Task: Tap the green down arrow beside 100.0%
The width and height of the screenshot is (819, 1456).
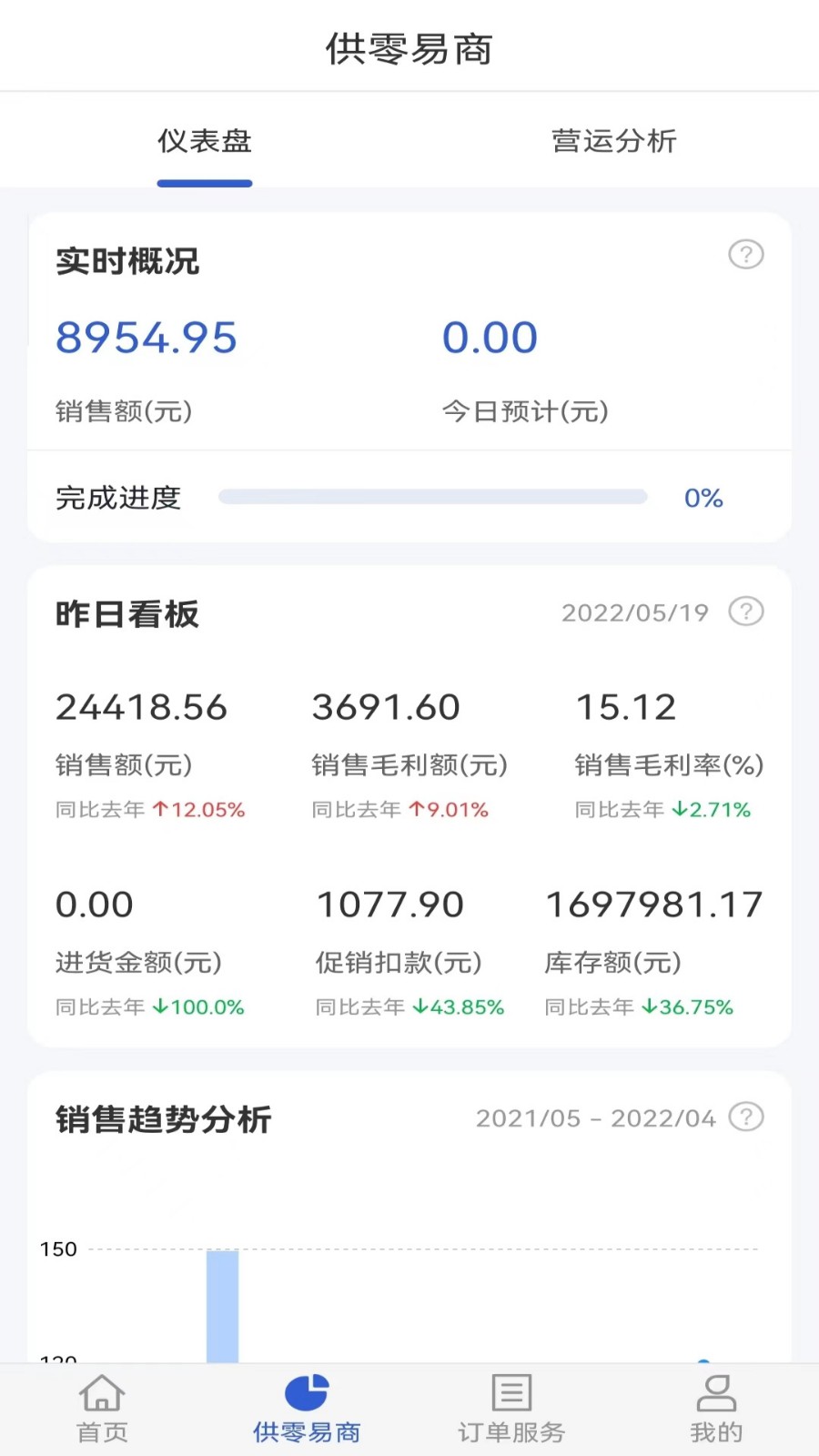Action: (x=162, y=1006)
